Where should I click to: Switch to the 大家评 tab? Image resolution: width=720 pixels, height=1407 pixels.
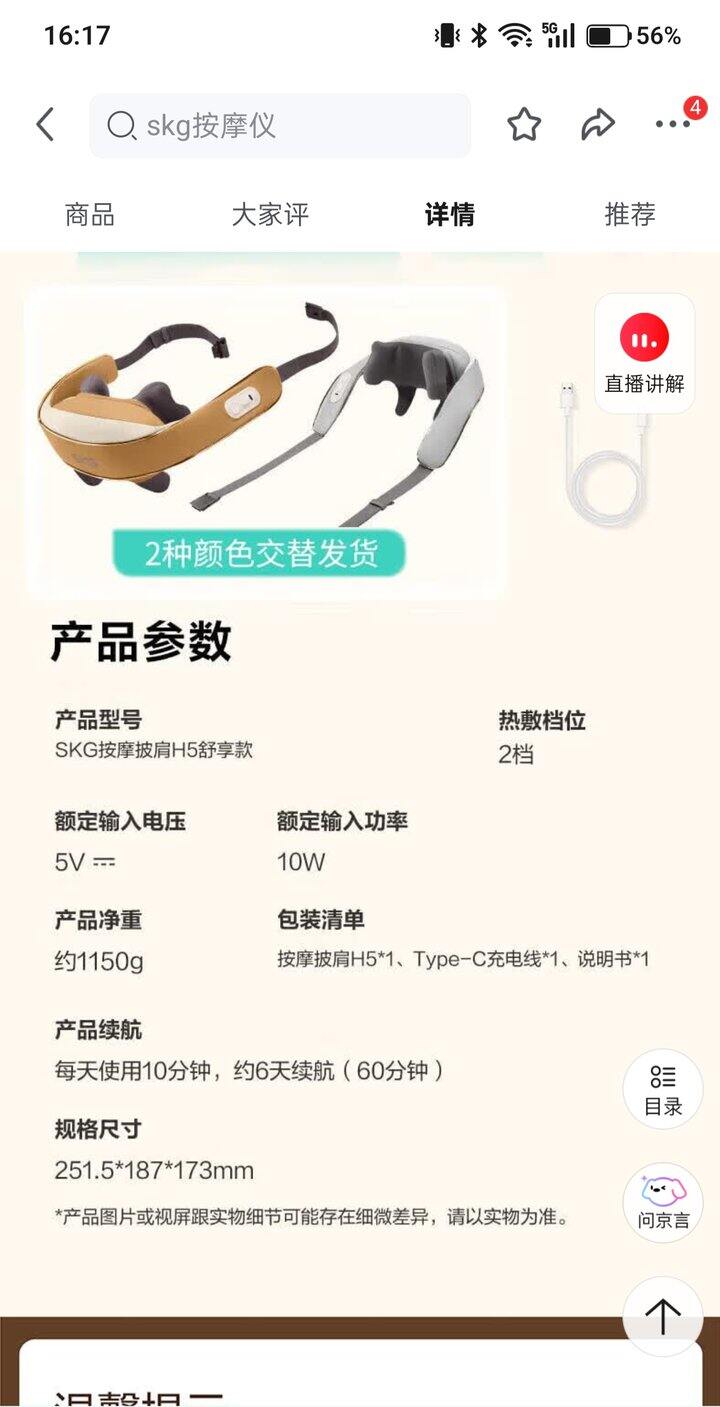click(270, 215)
